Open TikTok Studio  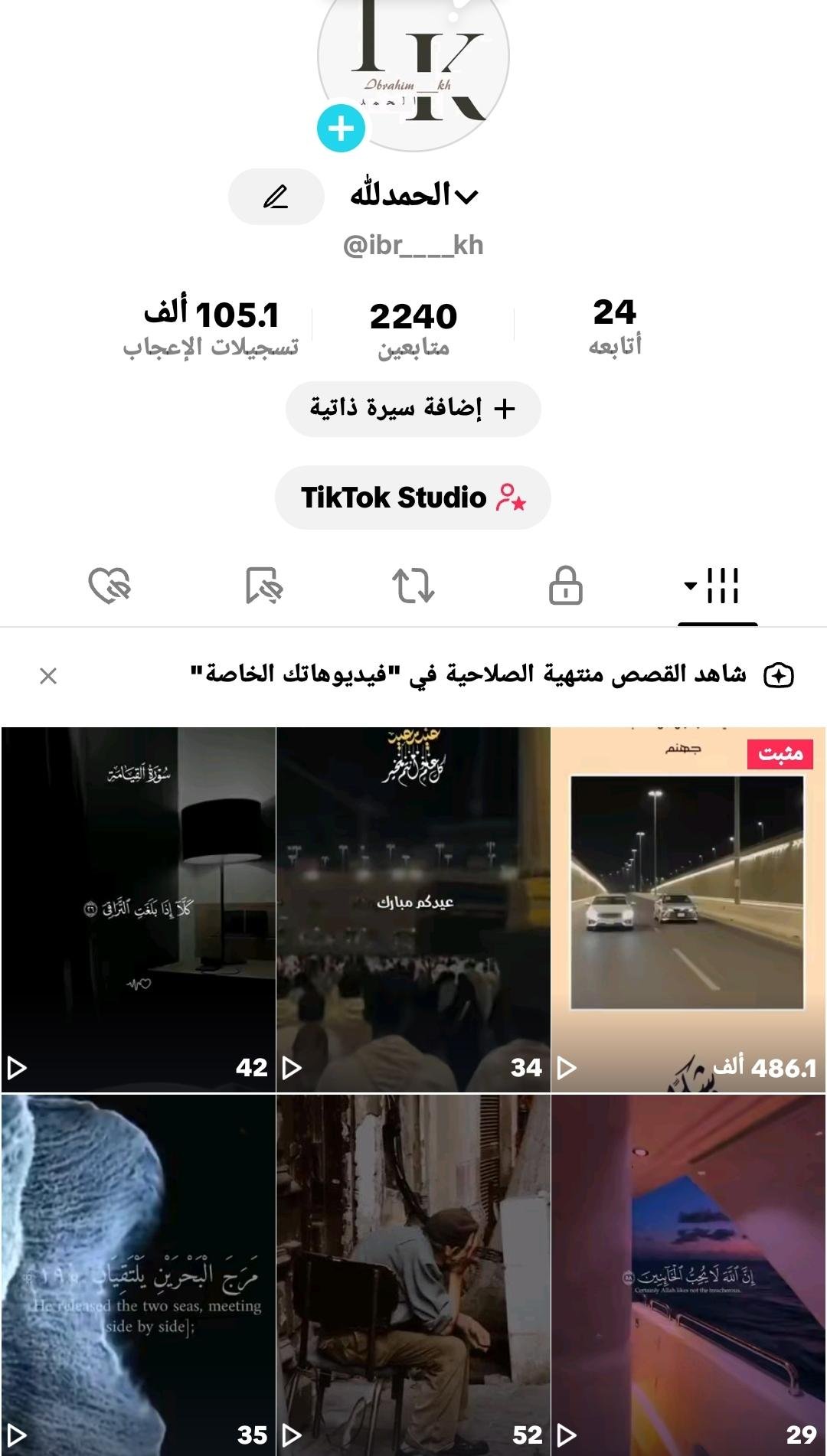click(x=413, y=498)
